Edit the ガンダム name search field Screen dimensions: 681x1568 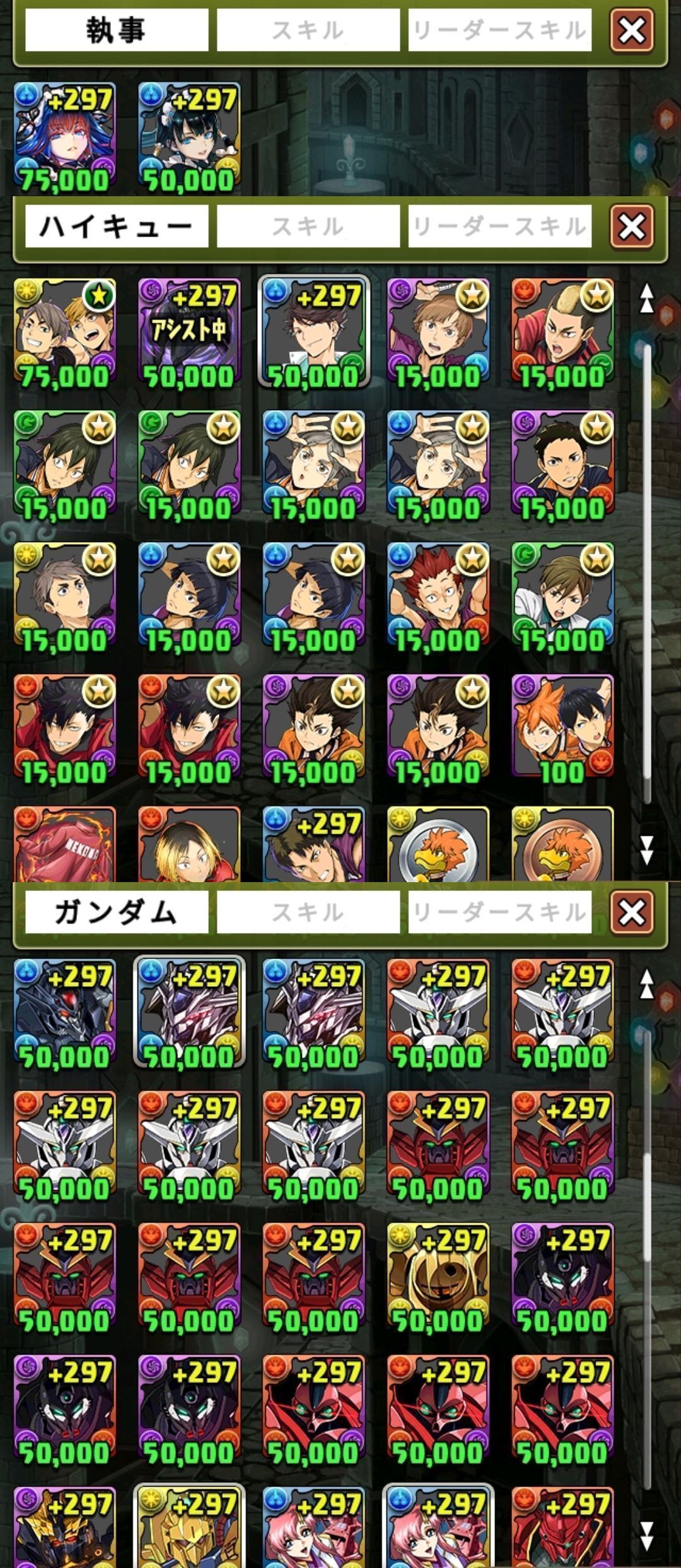(117, 912)
